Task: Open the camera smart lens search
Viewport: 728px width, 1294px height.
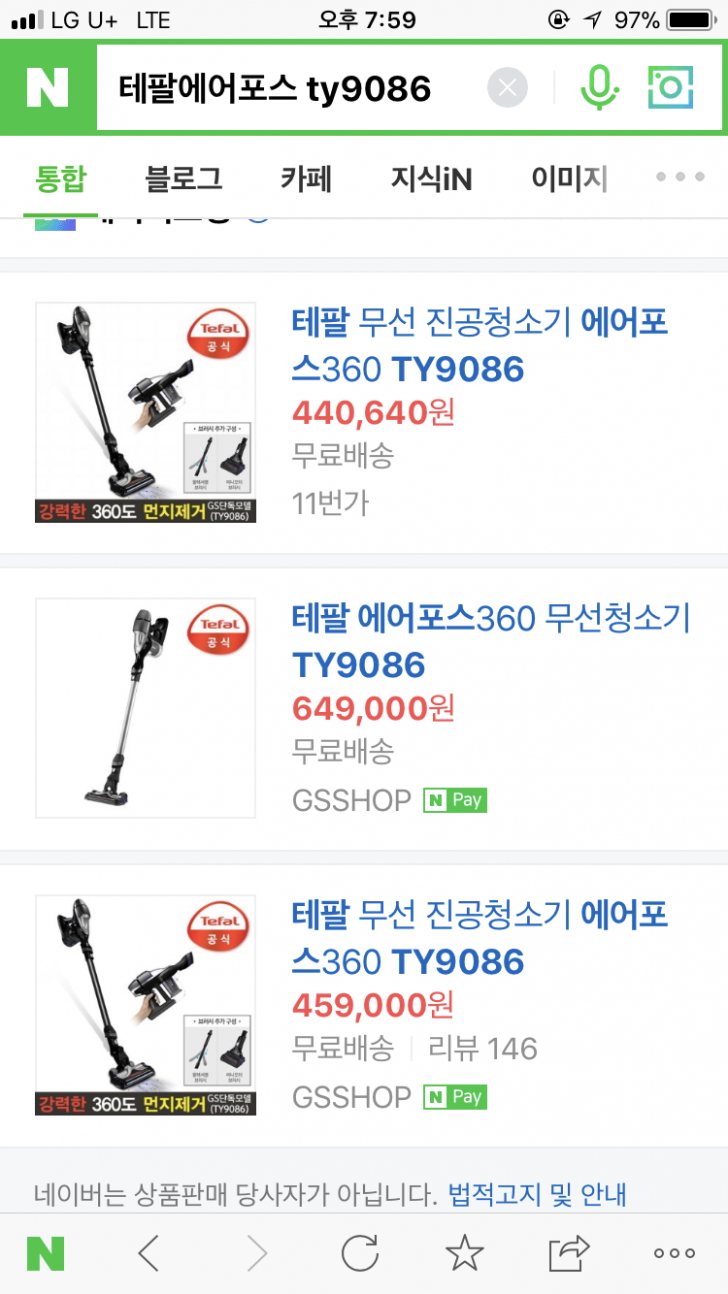Action: (x=670, y=88)
